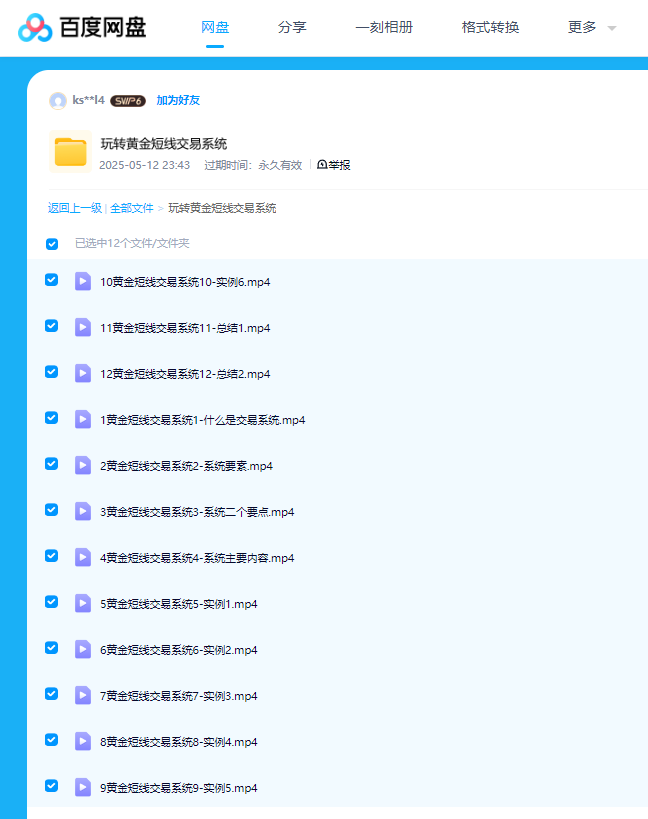The height and width of the screenshot is (819, 648).
Task: Open the 分享 tab
Action: 292,28
